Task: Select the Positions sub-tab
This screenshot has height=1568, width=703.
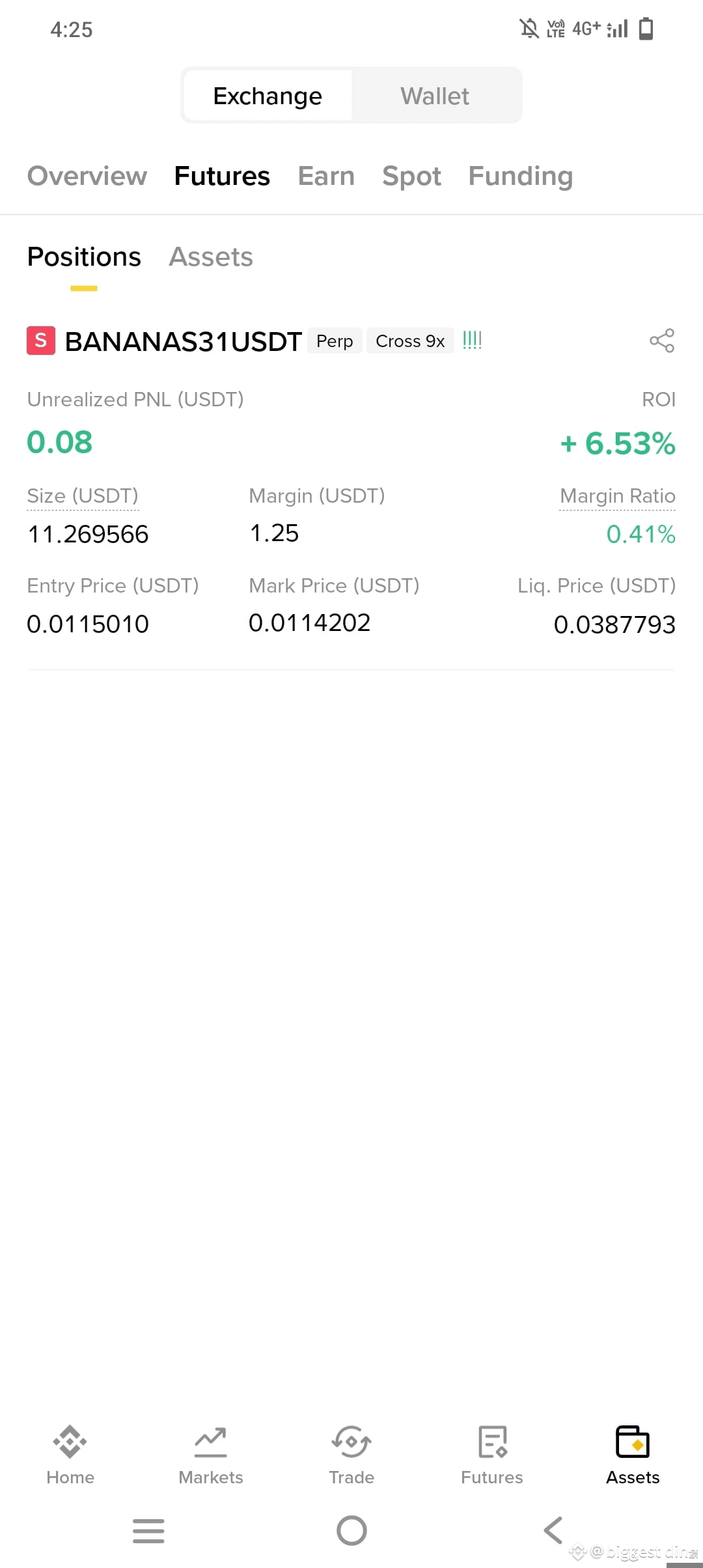Action: 84,257
